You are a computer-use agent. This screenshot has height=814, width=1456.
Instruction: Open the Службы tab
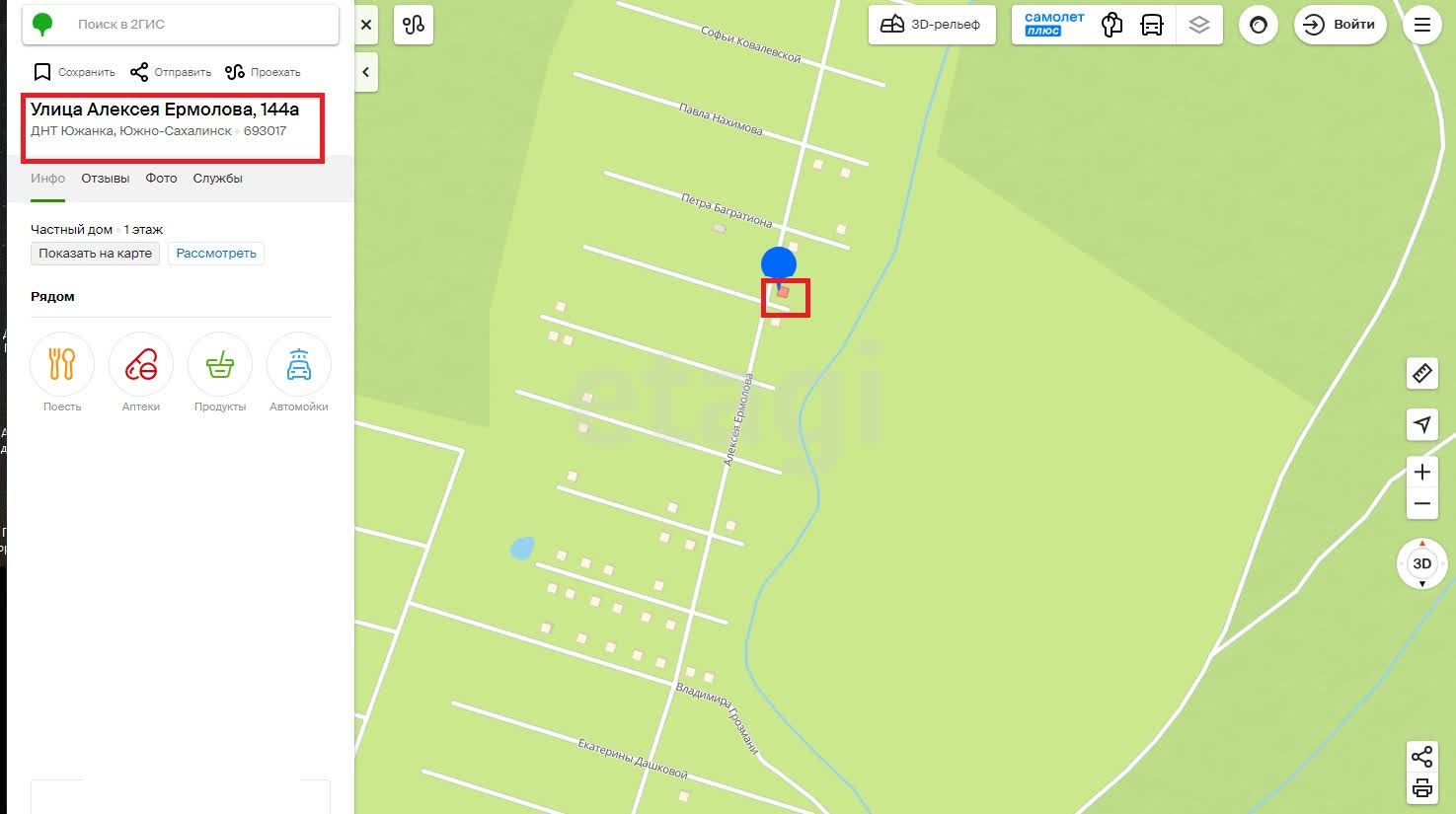pos(217,179)
